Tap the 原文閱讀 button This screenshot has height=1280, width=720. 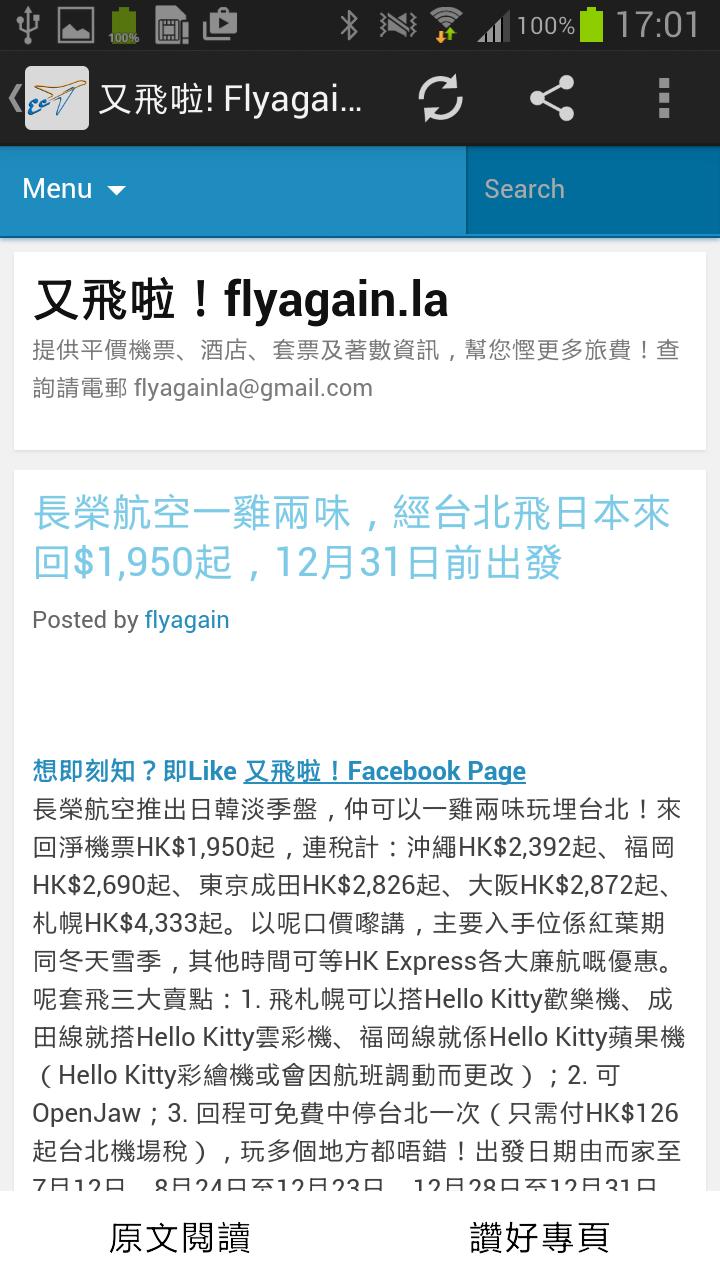click(x=180, y=1237)
